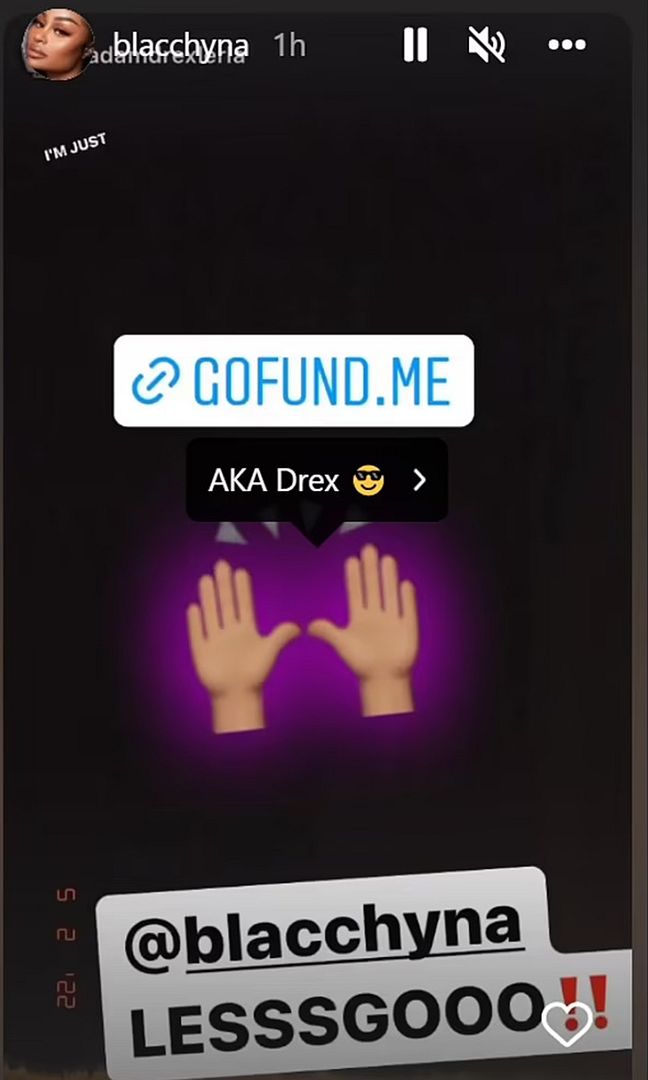Unmute the story sound
This screenshot has height=1080, width=648.
coord(487,45)
